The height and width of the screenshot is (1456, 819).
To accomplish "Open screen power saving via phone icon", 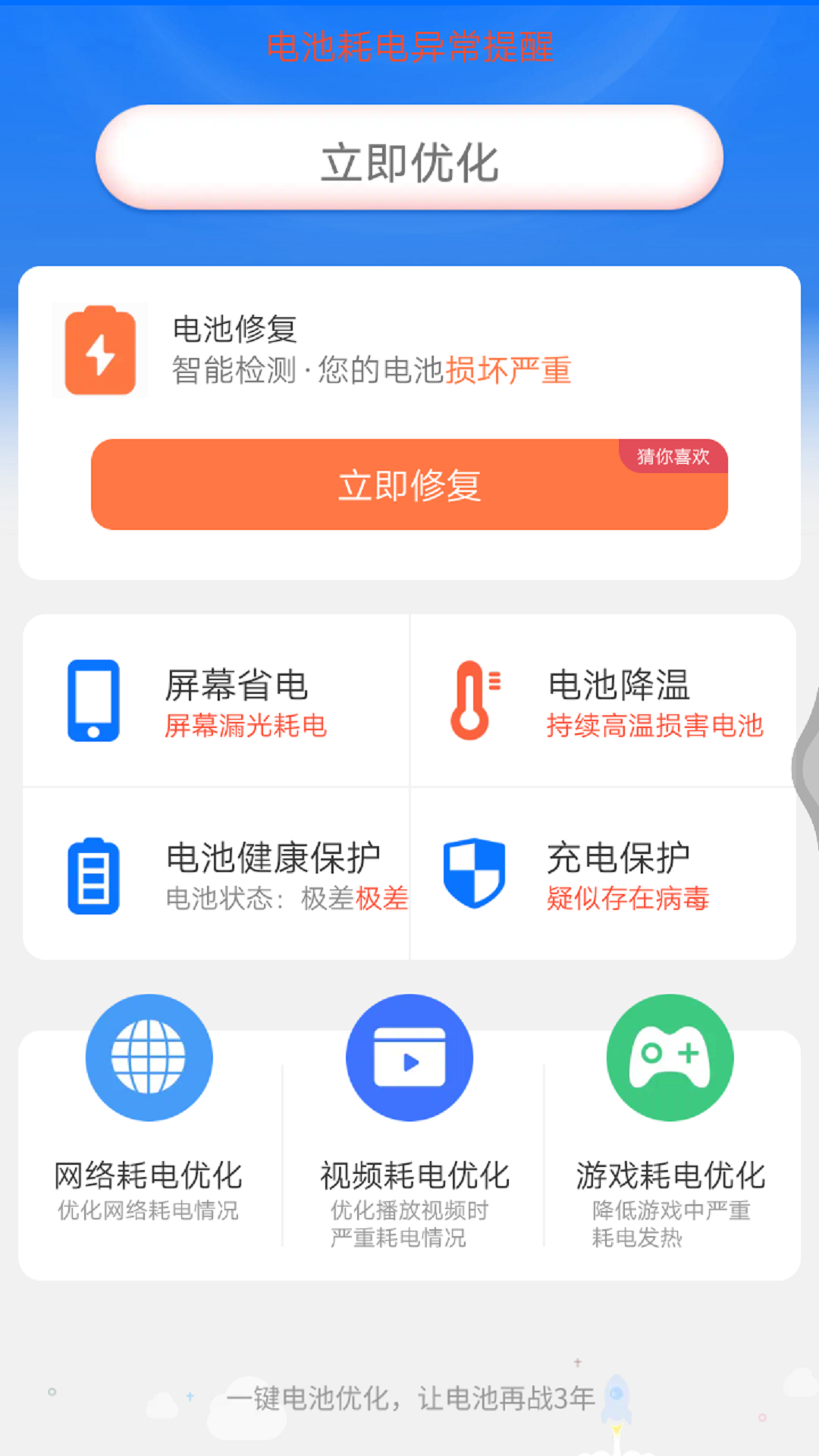I will coord(93,699).
